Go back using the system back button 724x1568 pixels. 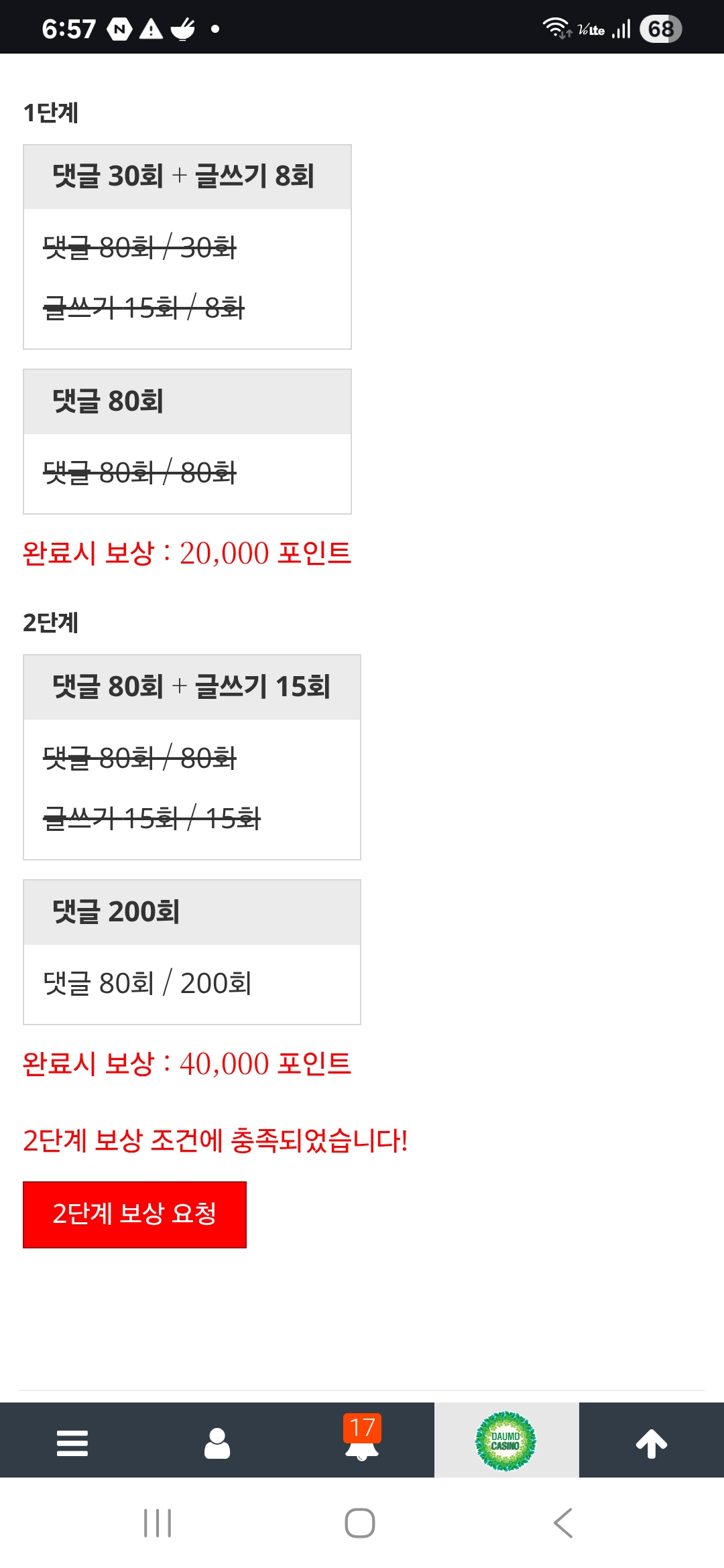[563, 1523]
